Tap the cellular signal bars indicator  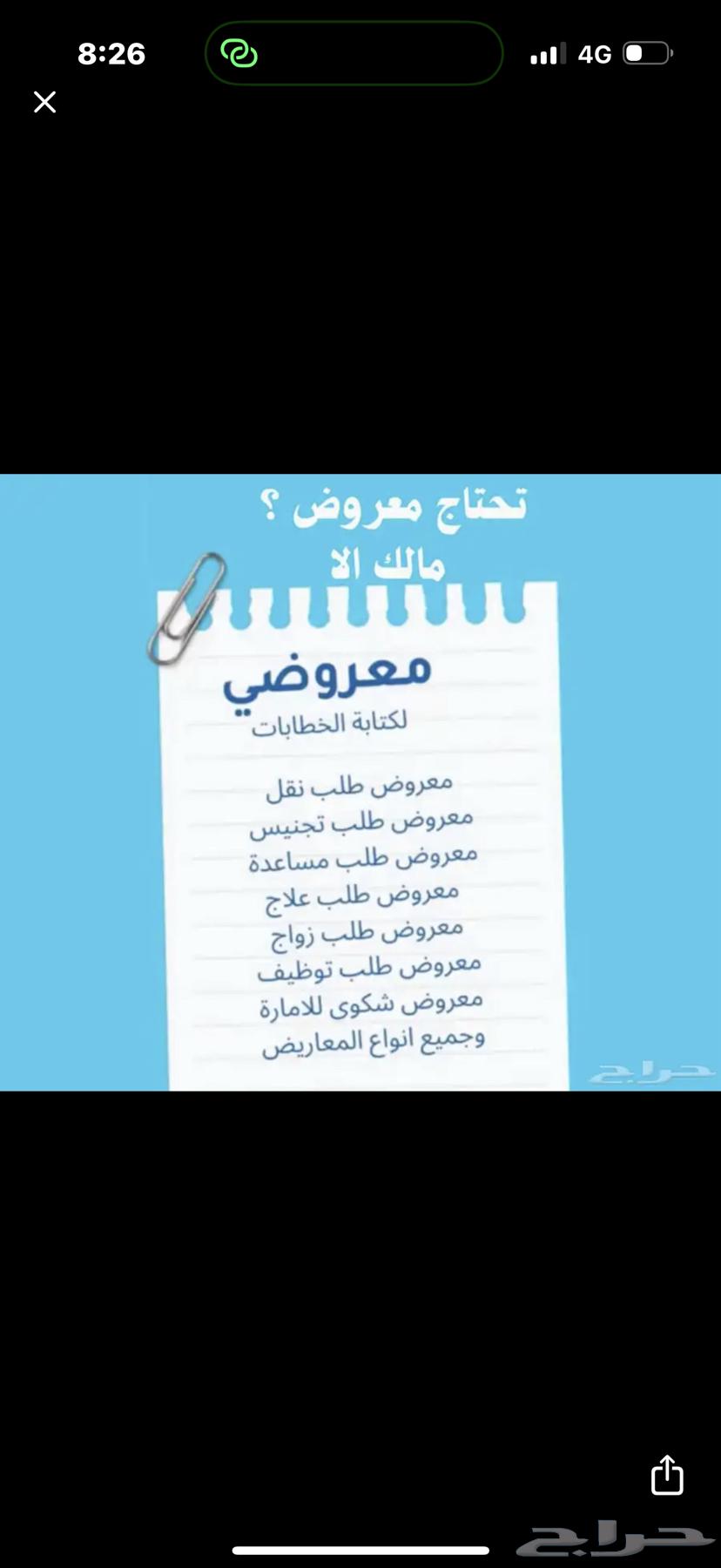pyautogui.click(x=547, y=52)
